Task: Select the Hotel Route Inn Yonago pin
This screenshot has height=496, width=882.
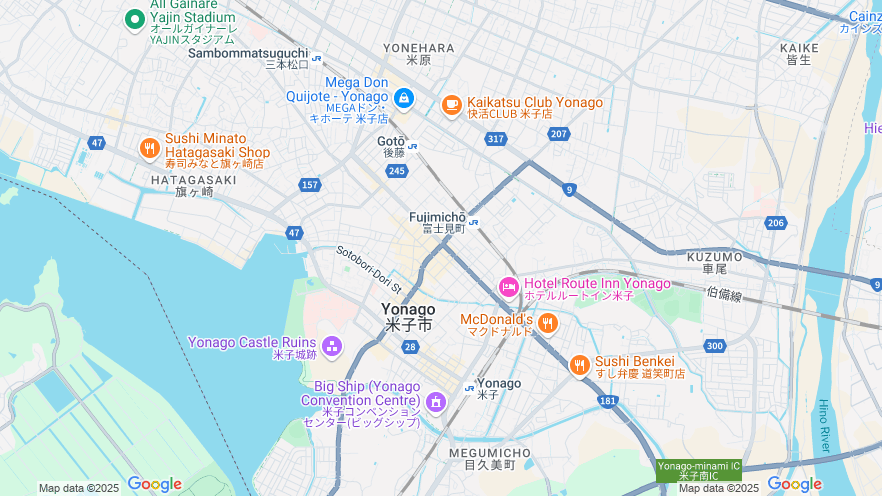Action: click(x=509, y=288)
